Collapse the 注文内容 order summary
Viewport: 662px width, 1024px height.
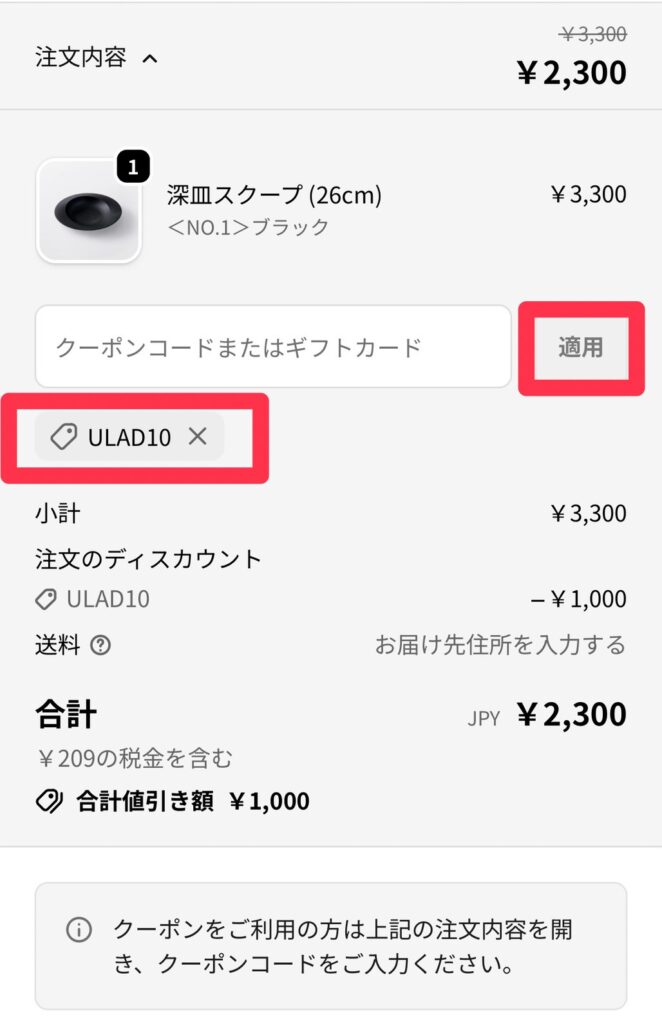97,58
